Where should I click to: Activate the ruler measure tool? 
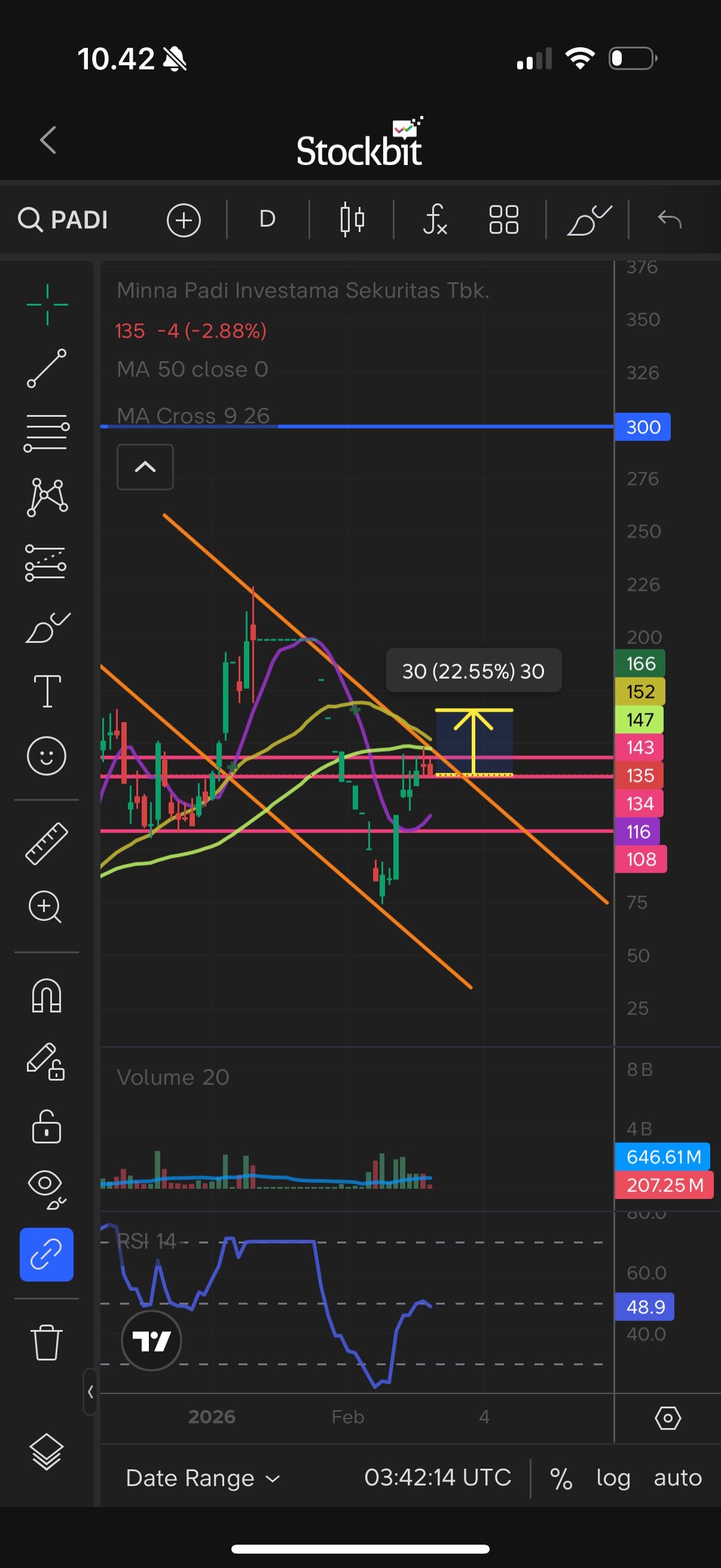47,844
